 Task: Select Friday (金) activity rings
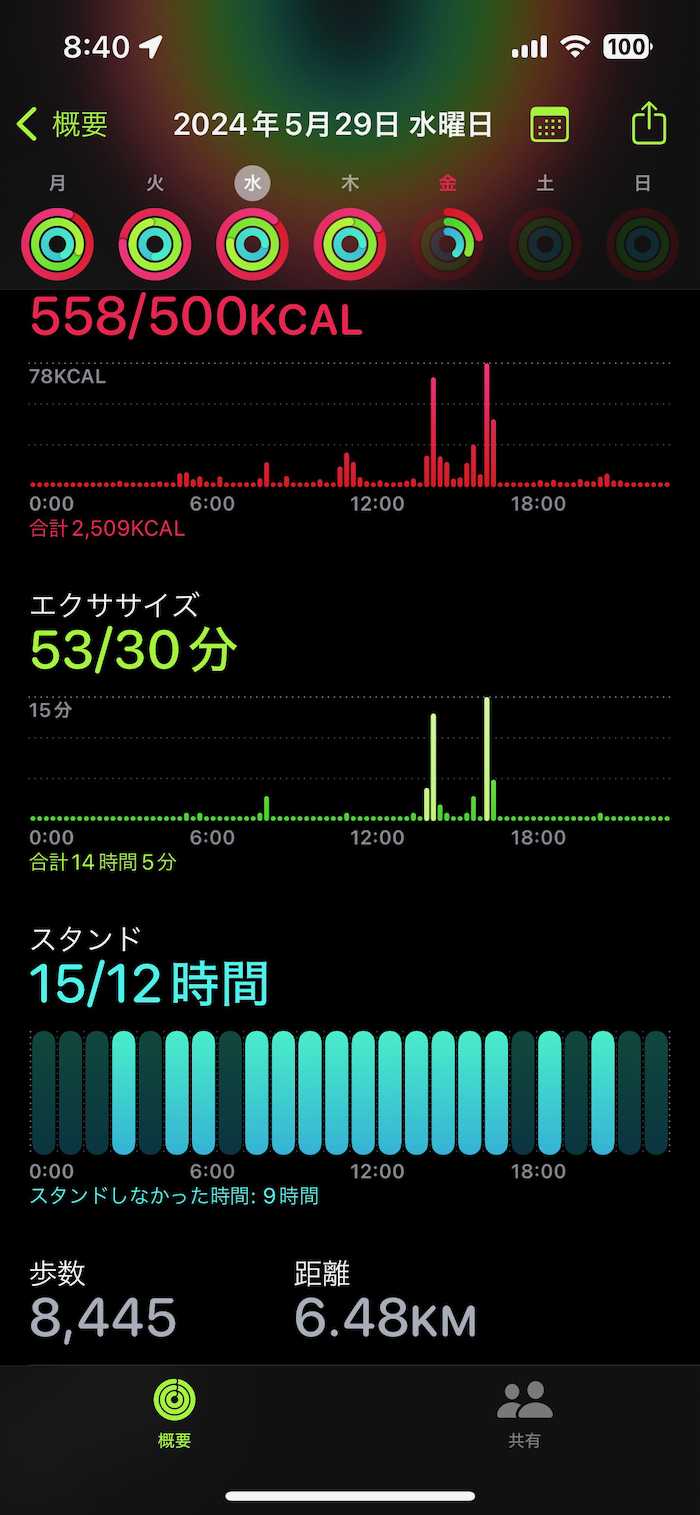[448, 243]
